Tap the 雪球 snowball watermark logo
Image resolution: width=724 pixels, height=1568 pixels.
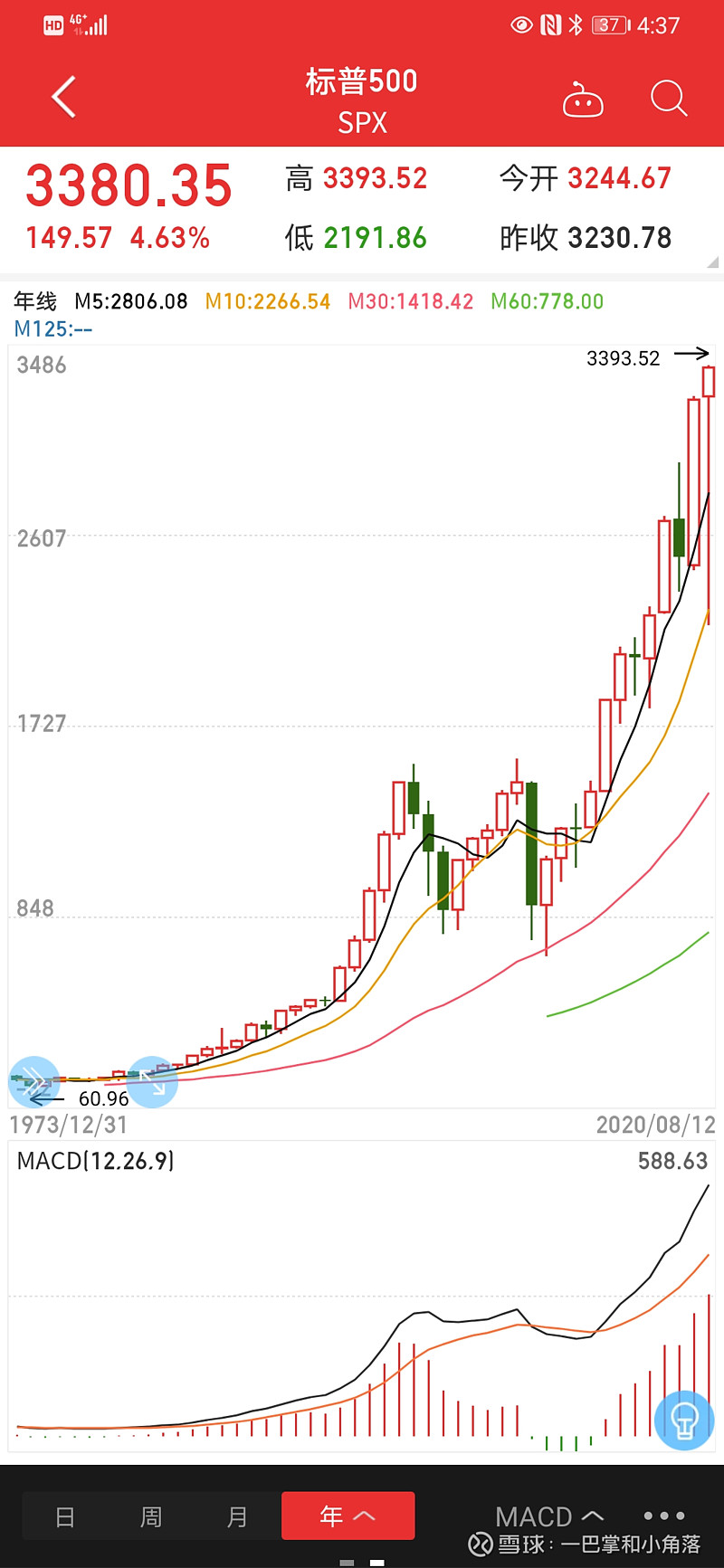pyautogui.click(x=480, y=1545)
